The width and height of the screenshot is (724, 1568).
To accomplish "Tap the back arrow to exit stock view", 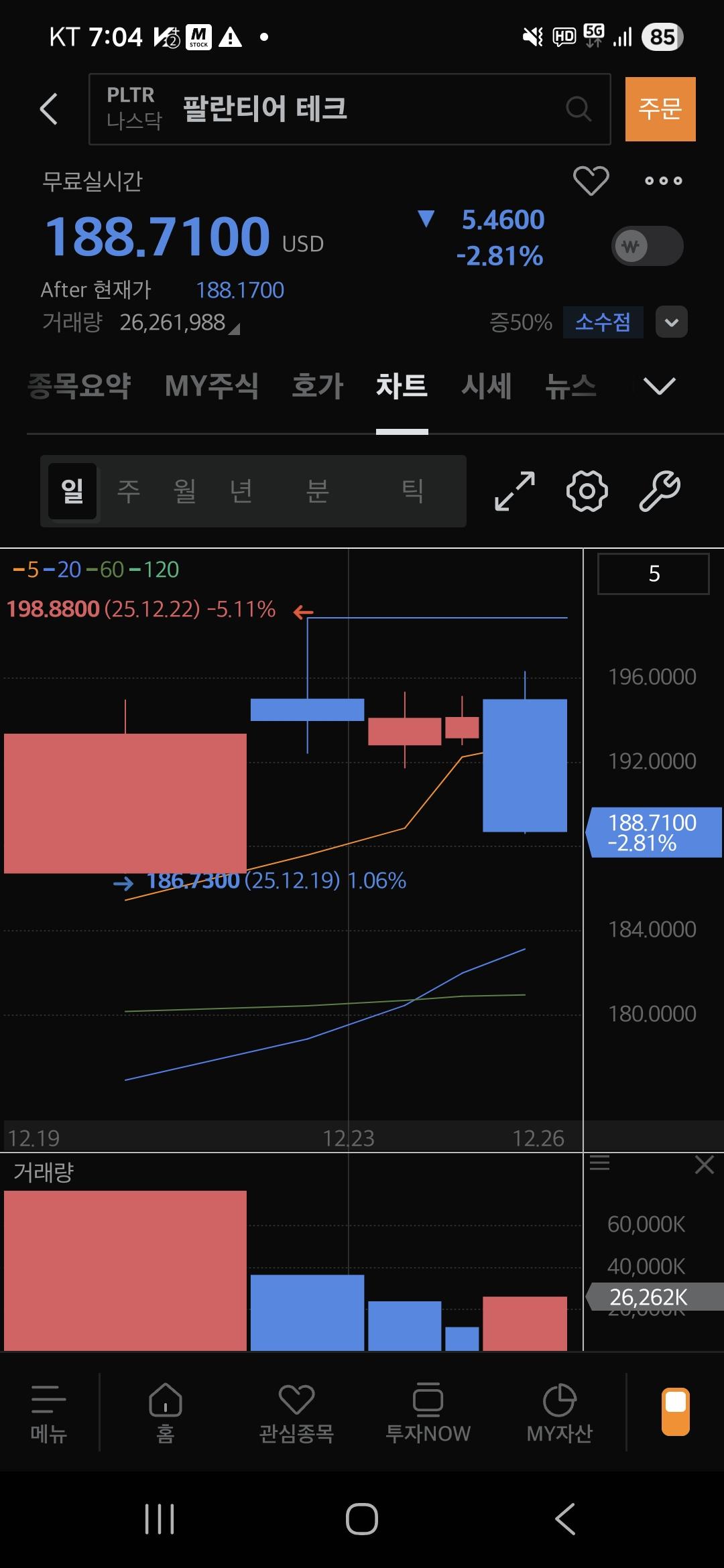I will (48, 109).
